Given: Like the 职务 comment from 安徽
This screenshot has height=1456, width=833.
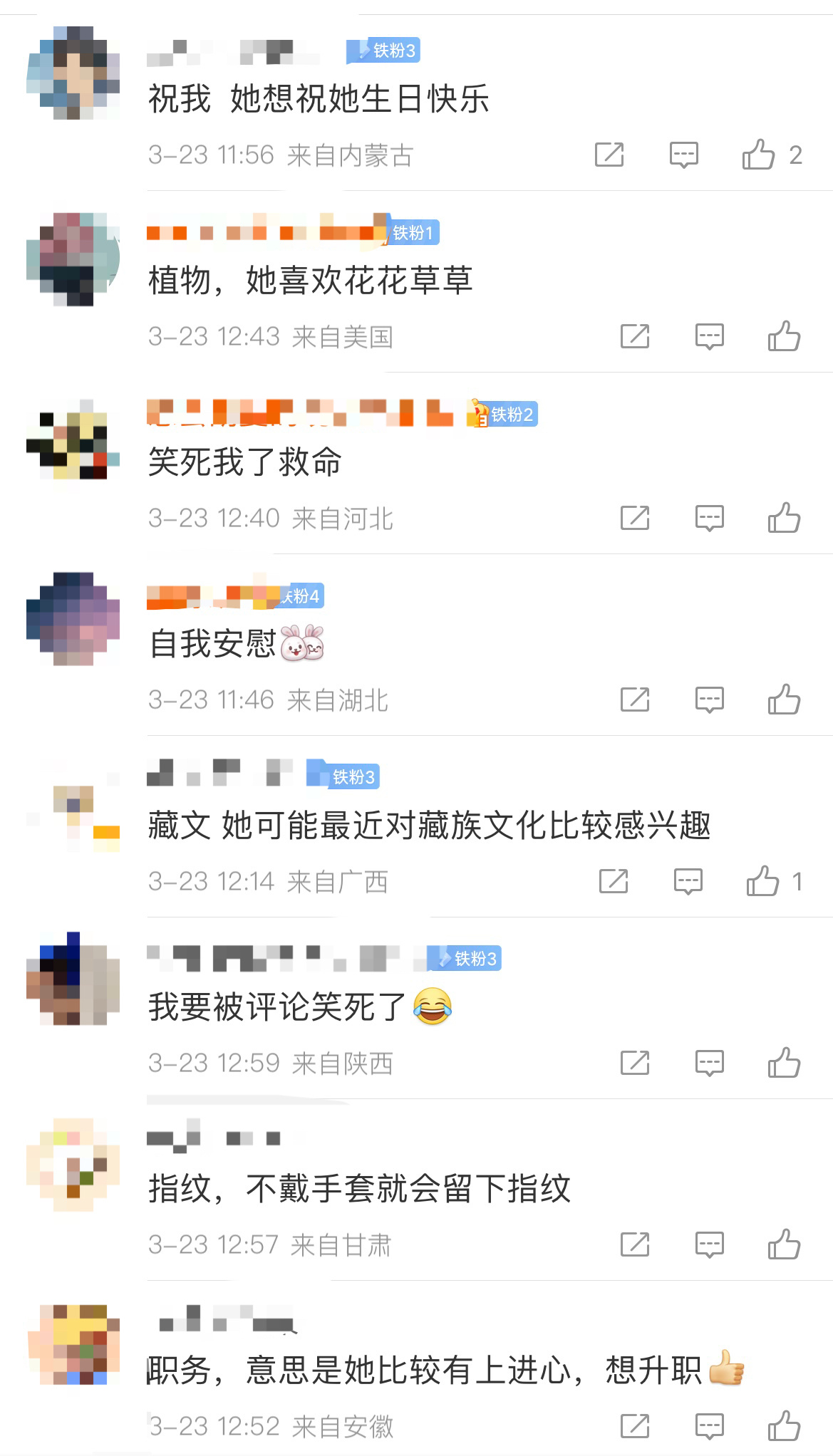Looking at the screenshot, I should tap(784, 1426).
